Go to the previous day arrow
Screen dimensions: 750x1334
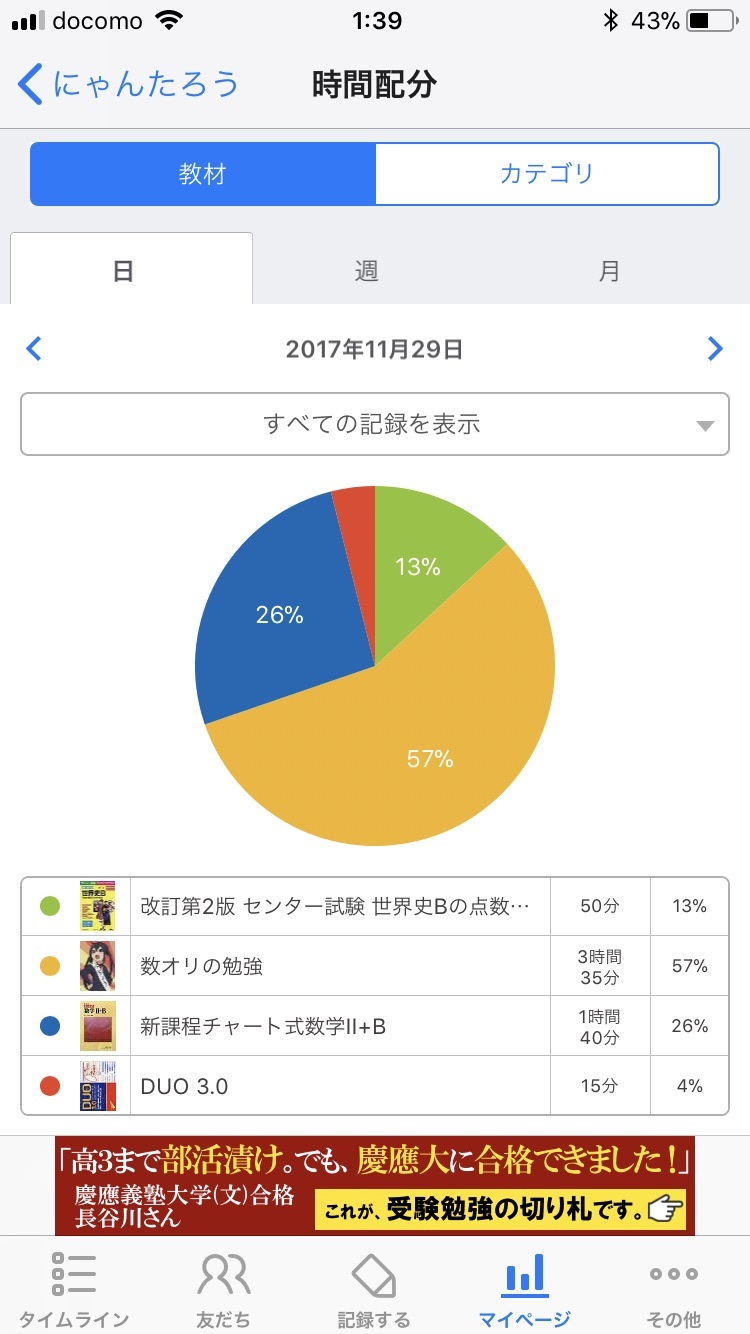tap(35, 348)
